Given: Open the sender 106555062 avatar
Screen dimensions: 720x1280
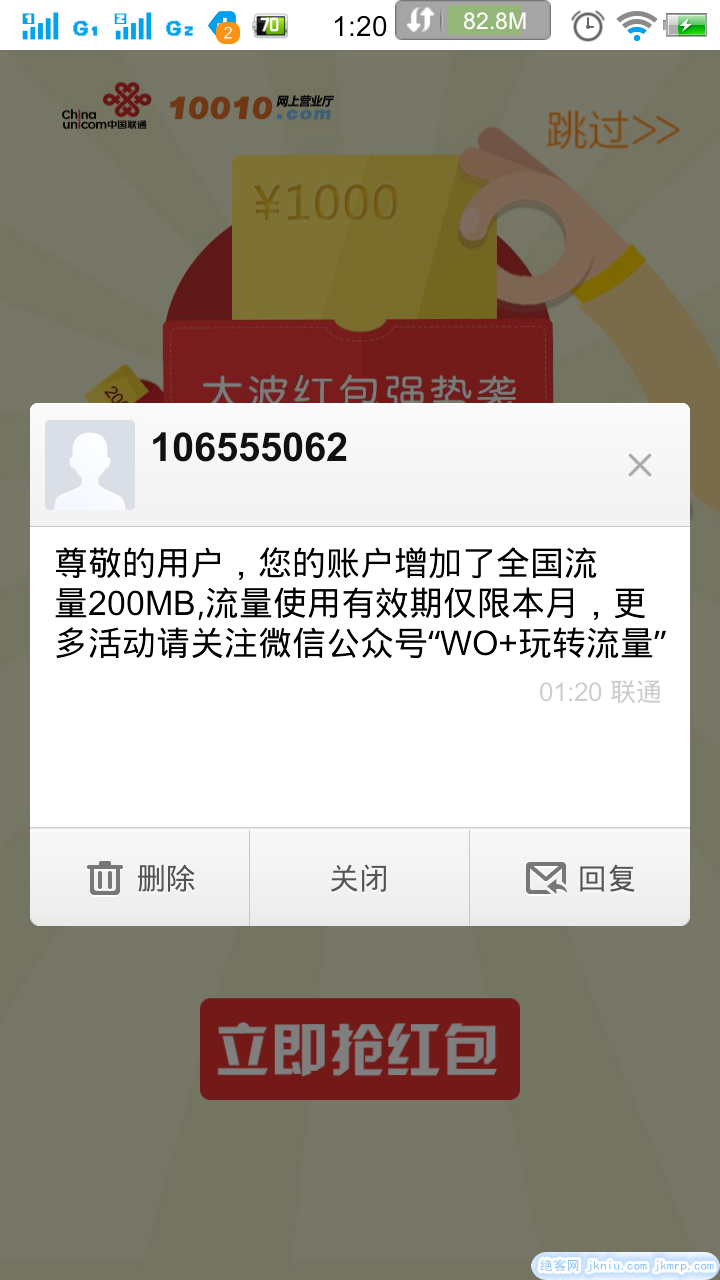Looking at the screenshot, I should [90, 465].
